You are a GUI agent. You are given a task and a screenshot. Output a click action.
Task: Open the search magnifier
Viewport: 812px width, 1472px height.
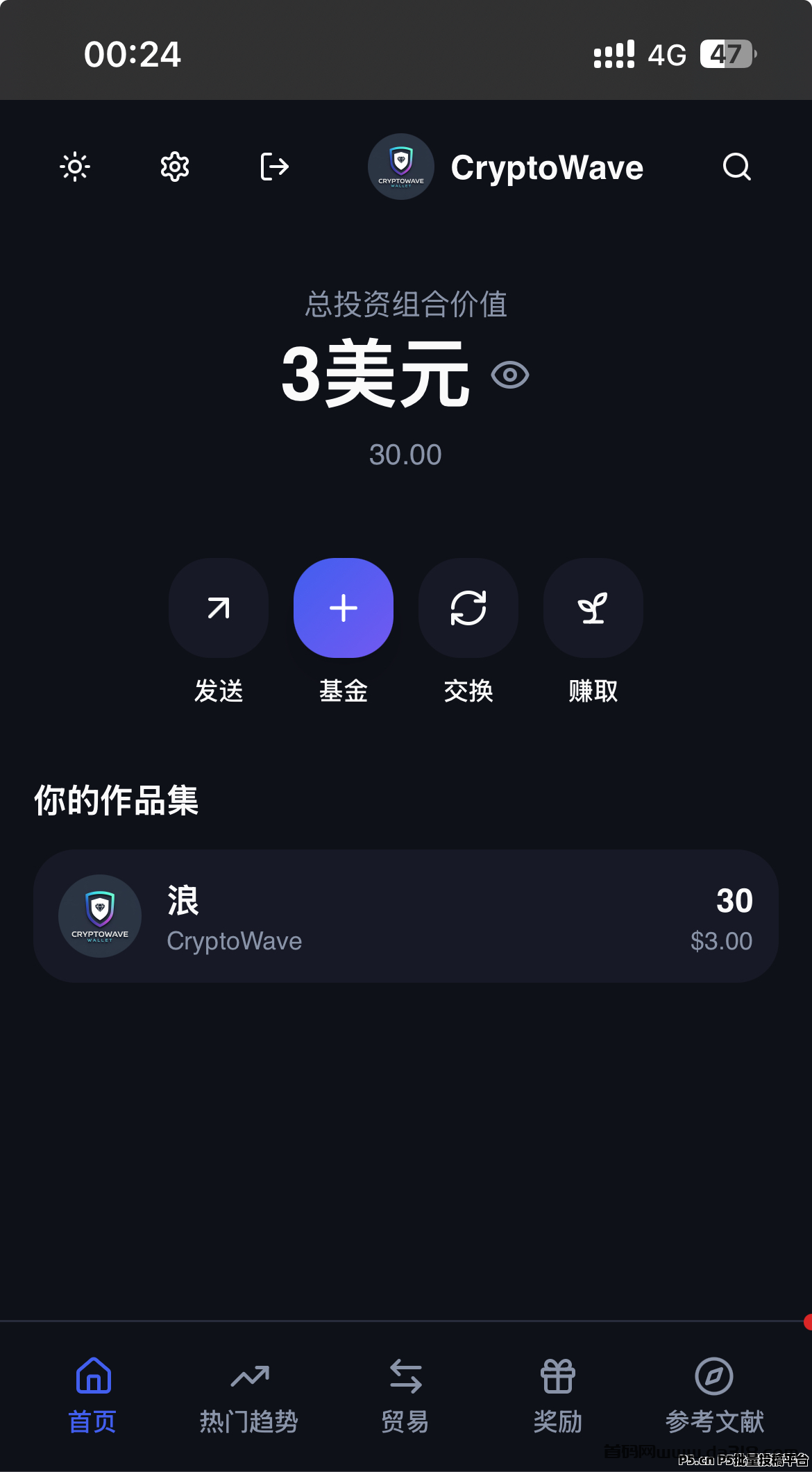coord(736,167)
